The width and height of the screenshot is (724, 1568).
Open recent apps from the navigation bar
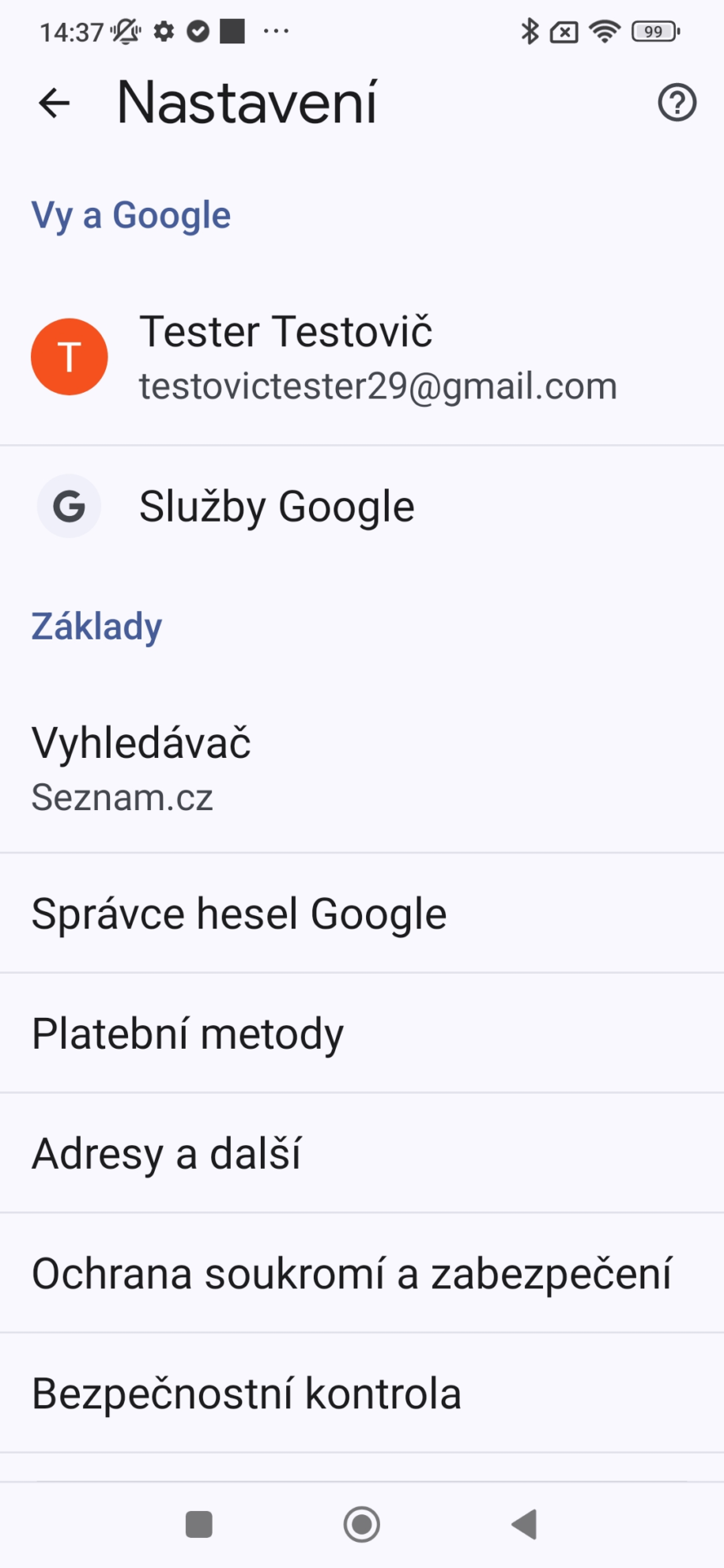click(x=199, y=1524)
